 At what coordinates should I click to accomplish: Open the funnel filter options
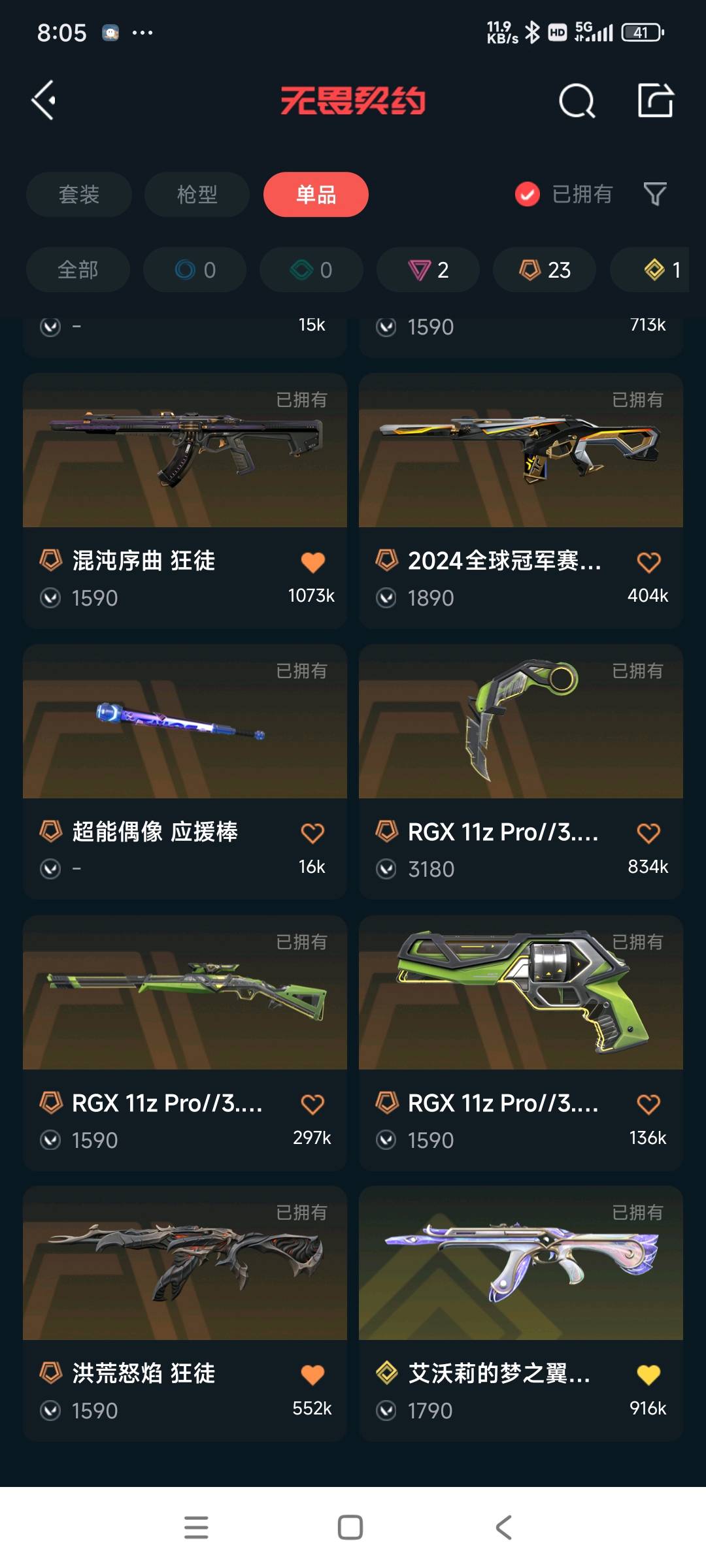pyautogui.click(x=654, y=194)
